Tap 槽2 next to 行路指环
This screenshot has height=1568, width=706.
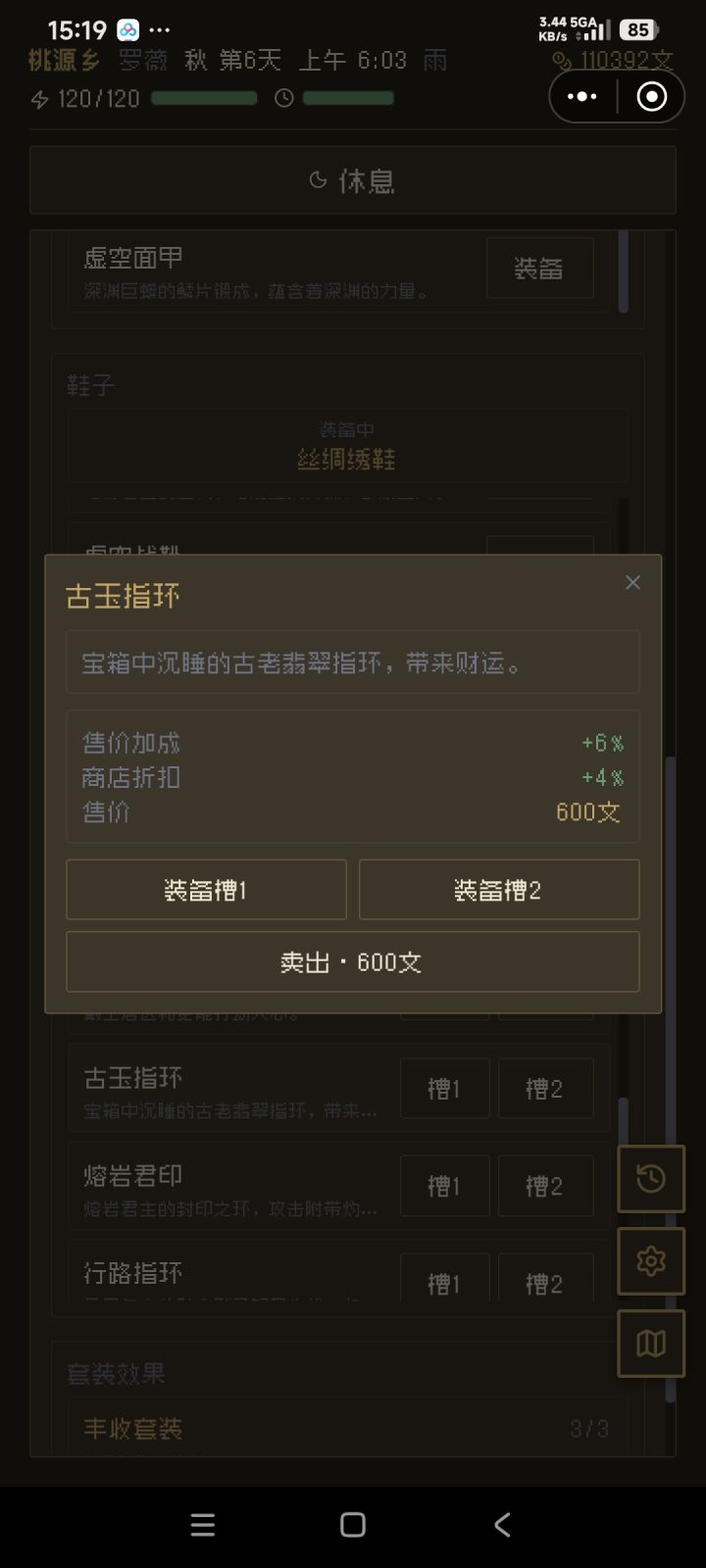click(x=546, y=1282)
